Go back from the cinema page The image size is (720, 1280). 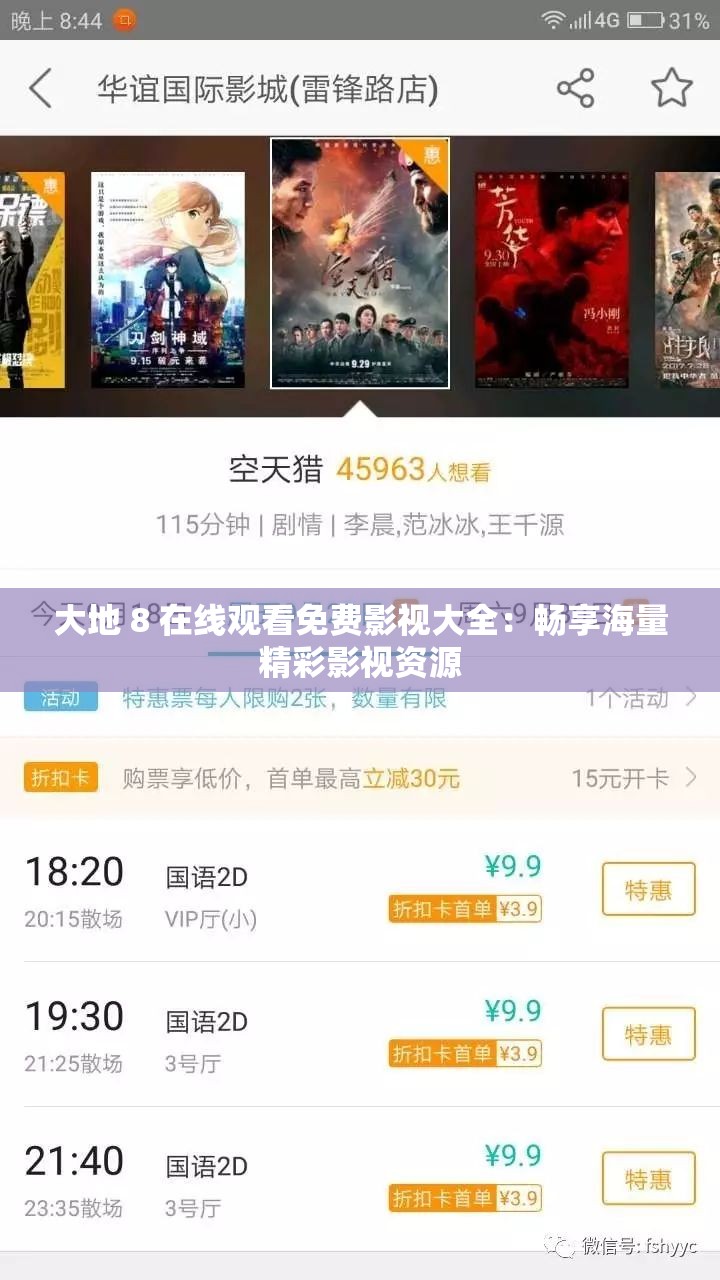(x=40, y=89)
